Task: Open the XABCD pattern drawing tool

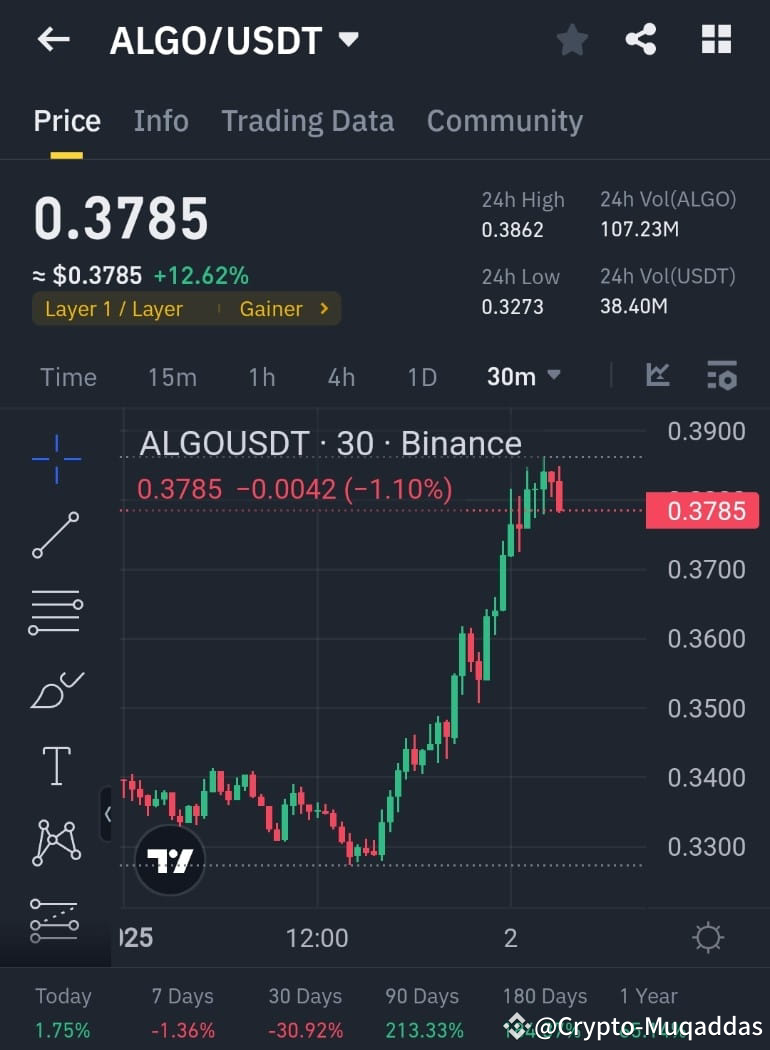Action: tap(55, 842)
